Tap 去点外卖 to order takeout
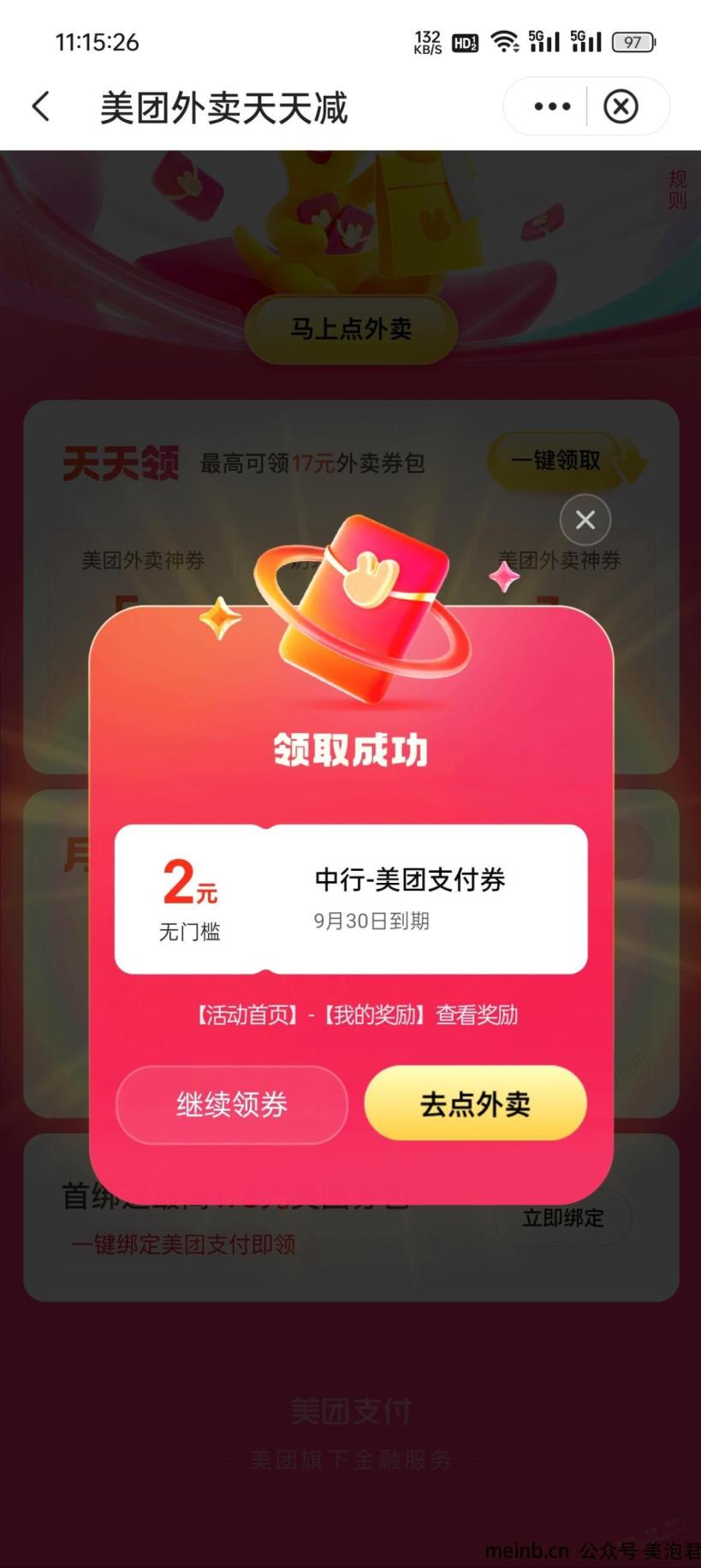This screenshot has width=701, height=1568. coord(475,1104)
